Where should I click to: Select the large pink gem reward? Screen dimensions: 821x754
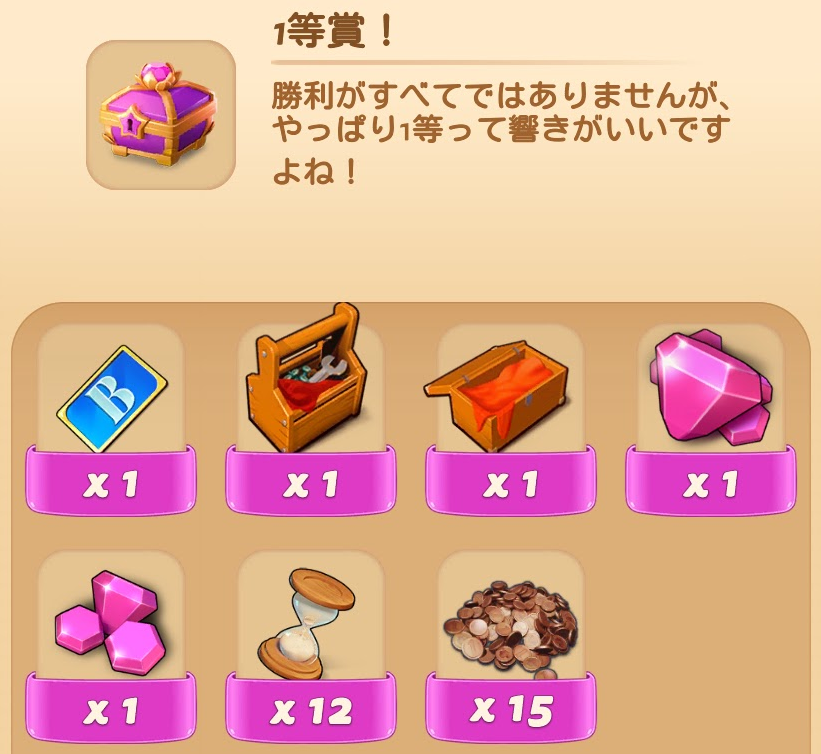point(711,385)
